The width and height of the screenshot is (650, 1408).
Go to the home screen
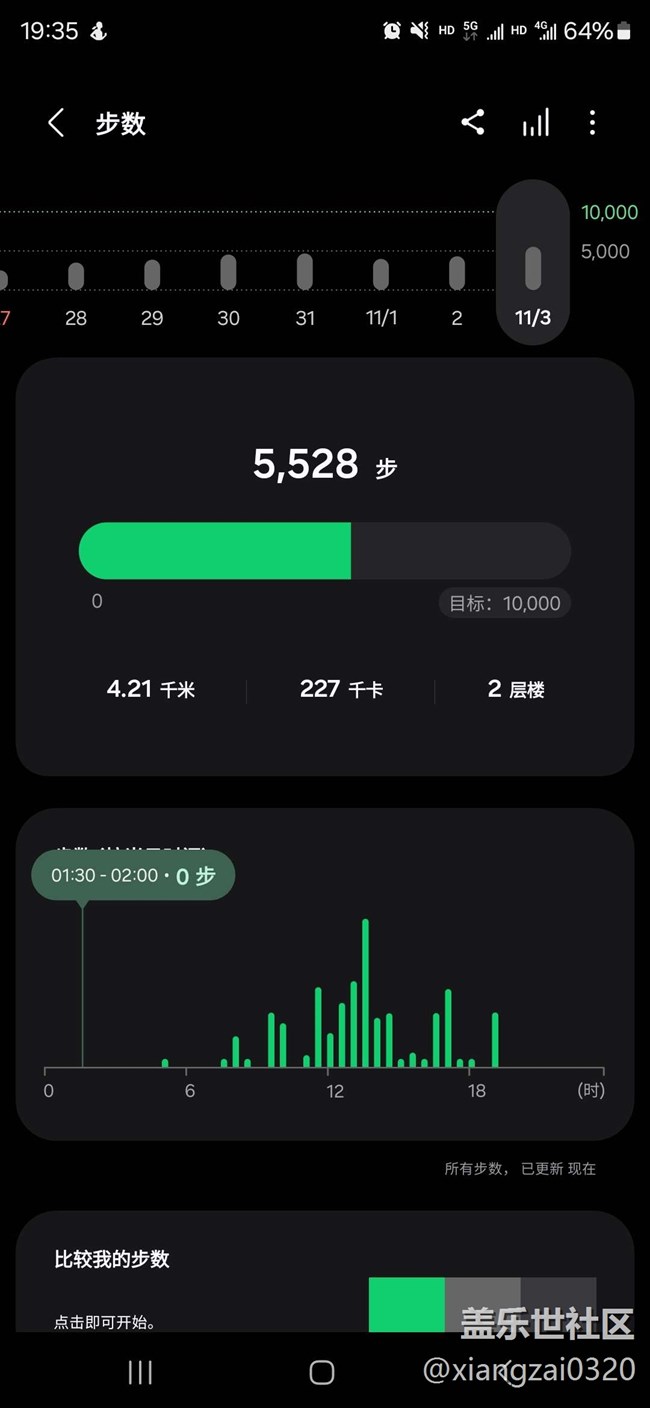point(322,1372)
